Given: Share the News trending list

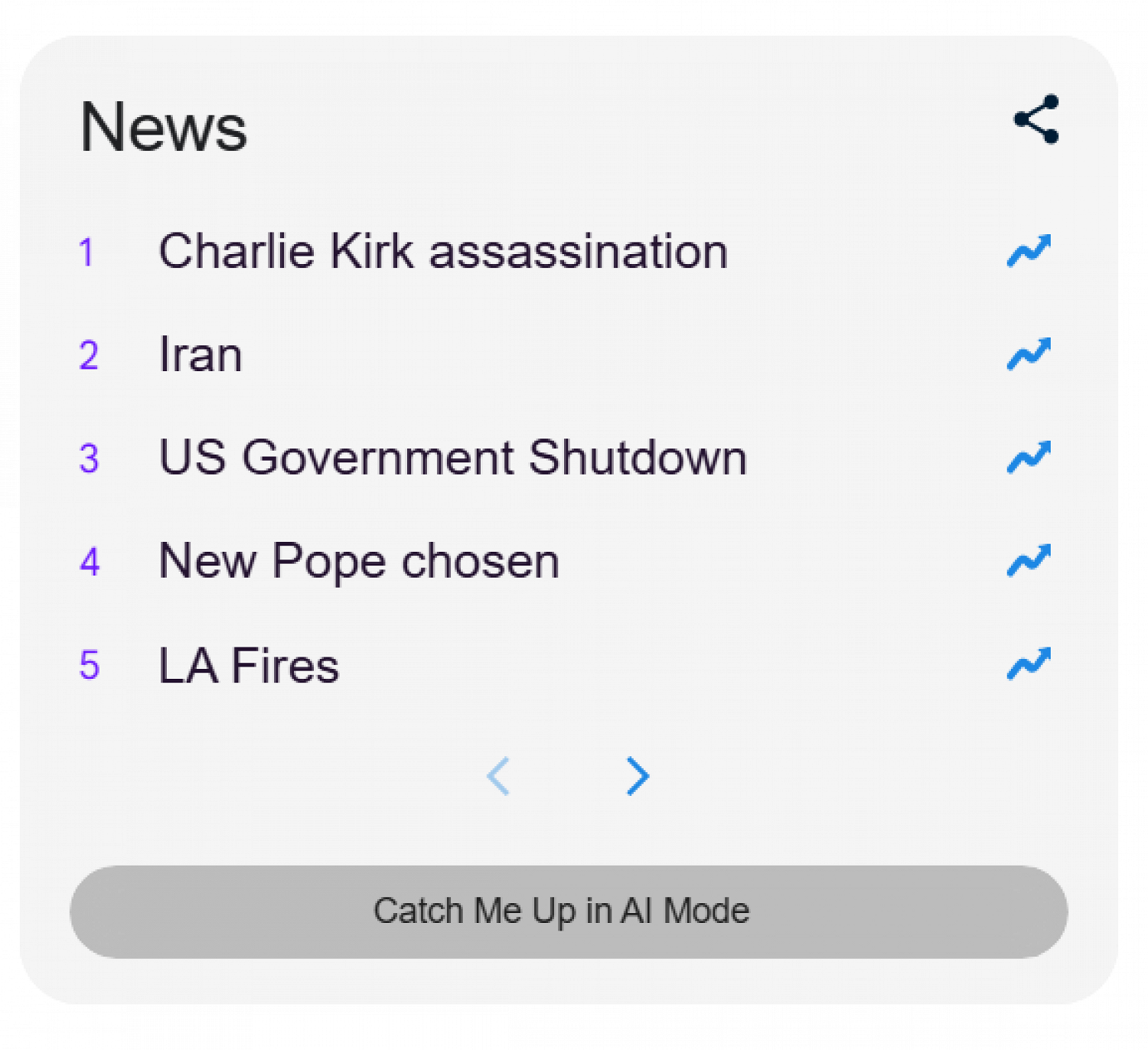Looking at the screenshot, I should click(x=1036, y=119).
